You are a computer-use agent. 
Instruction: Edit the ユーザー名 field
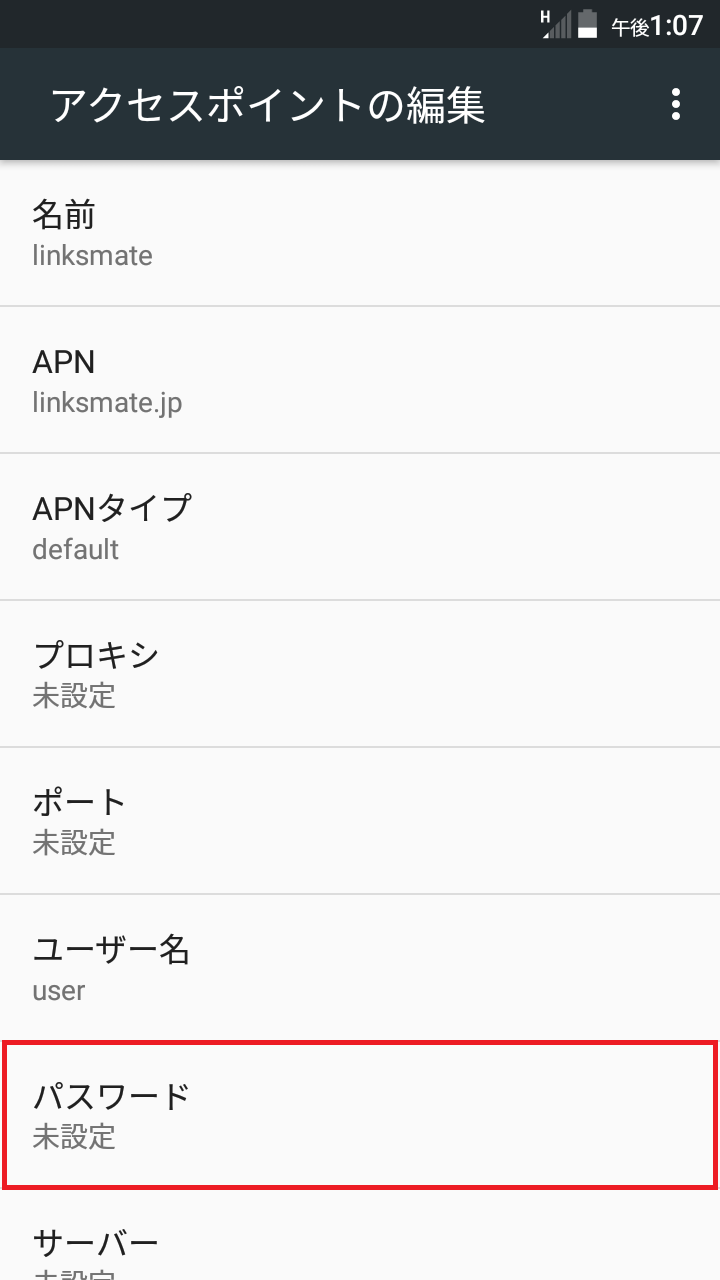tap(360, 967)
